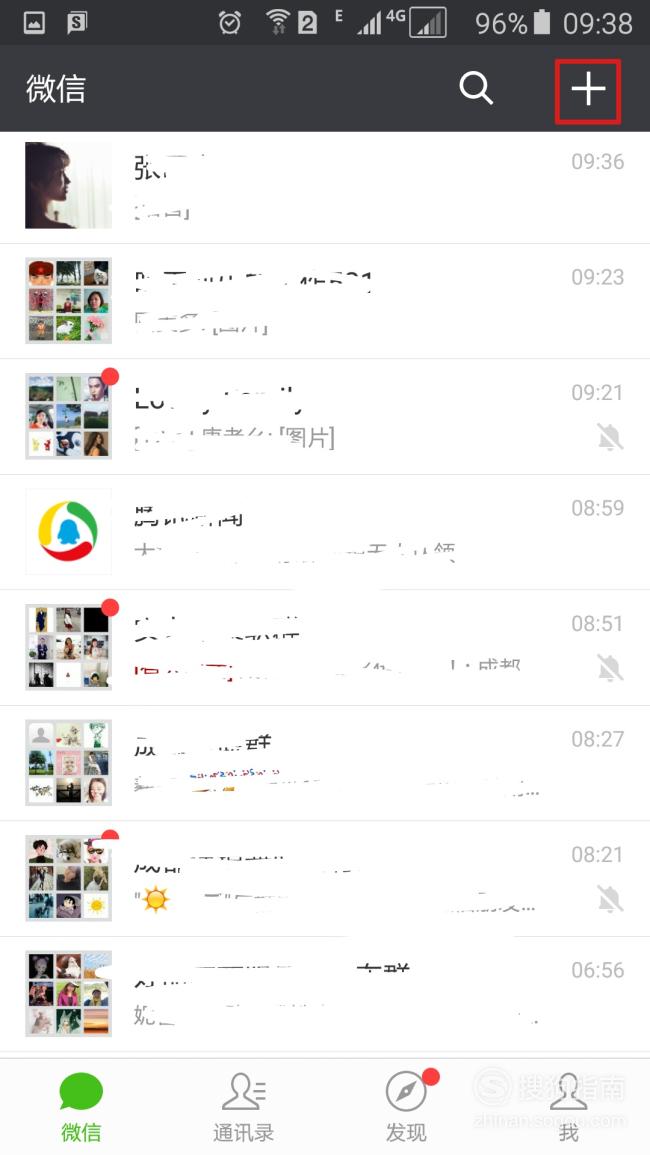Open the group chat from 09:23
Viewport: 650px width, 1155px height.
[x=325, y=301]
